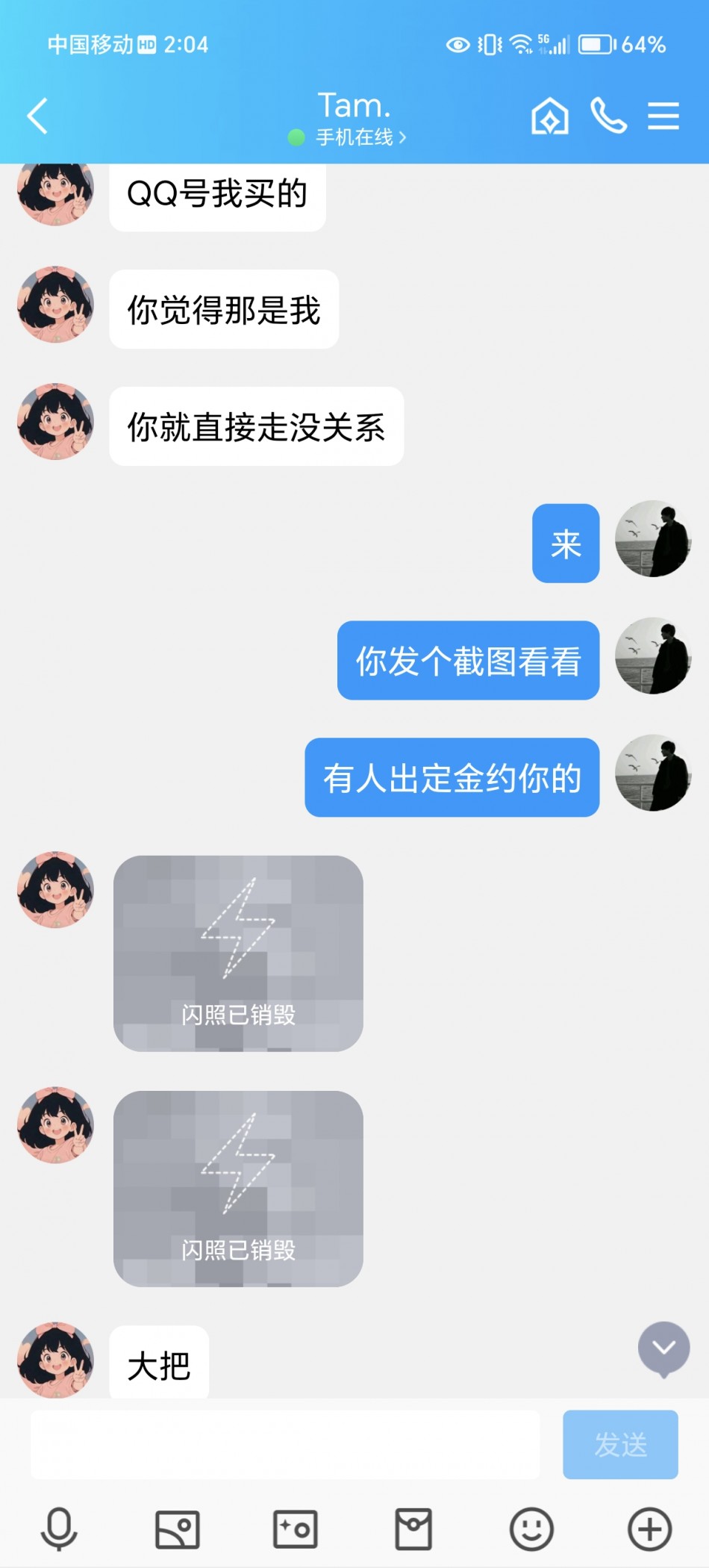Tap Tam.'s avatar next to 你觉得那是我

[x=55, y=305]
